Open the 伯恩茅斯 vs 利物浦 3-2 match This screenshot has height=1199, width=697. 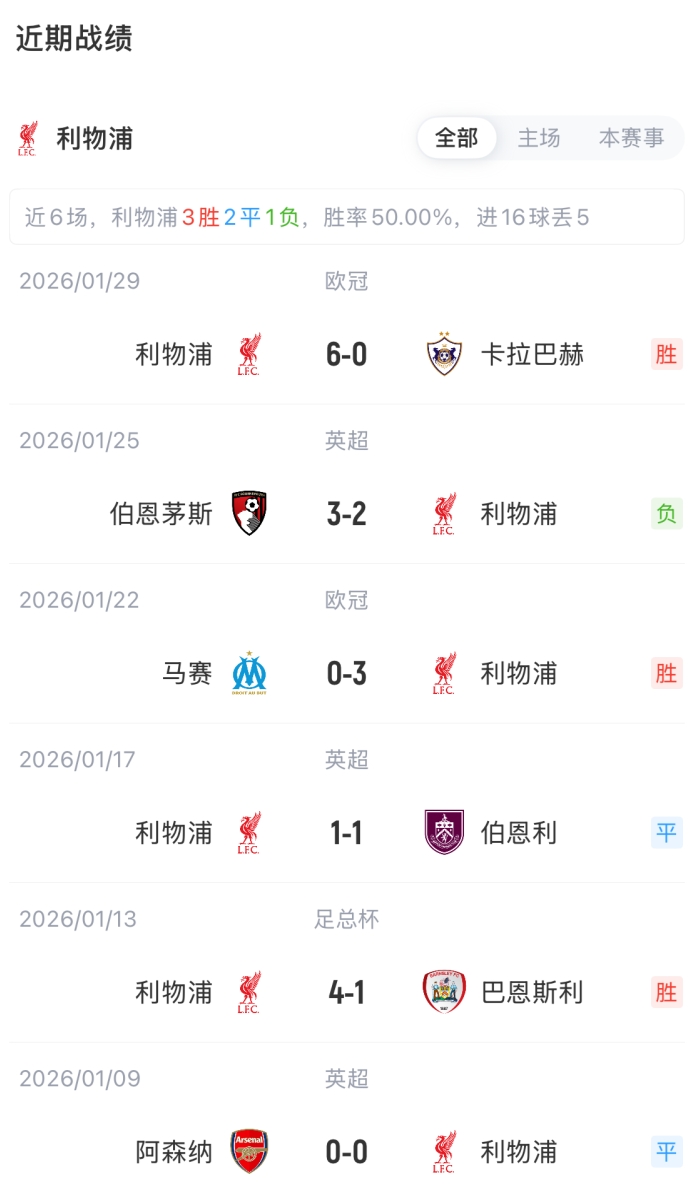coord(347,514)
